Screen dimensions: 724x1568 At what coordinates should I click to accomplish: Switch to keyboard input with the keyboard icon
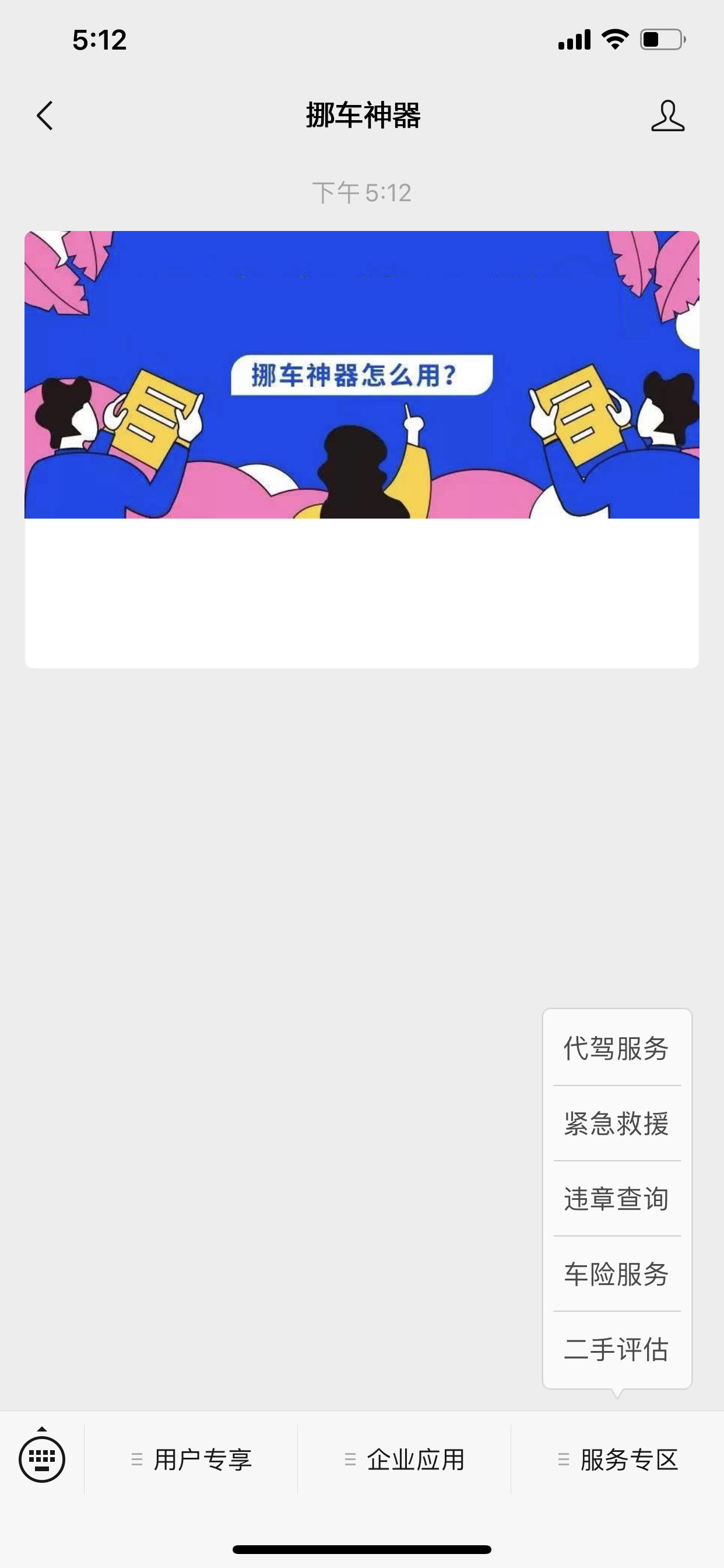pos(43,1459)
